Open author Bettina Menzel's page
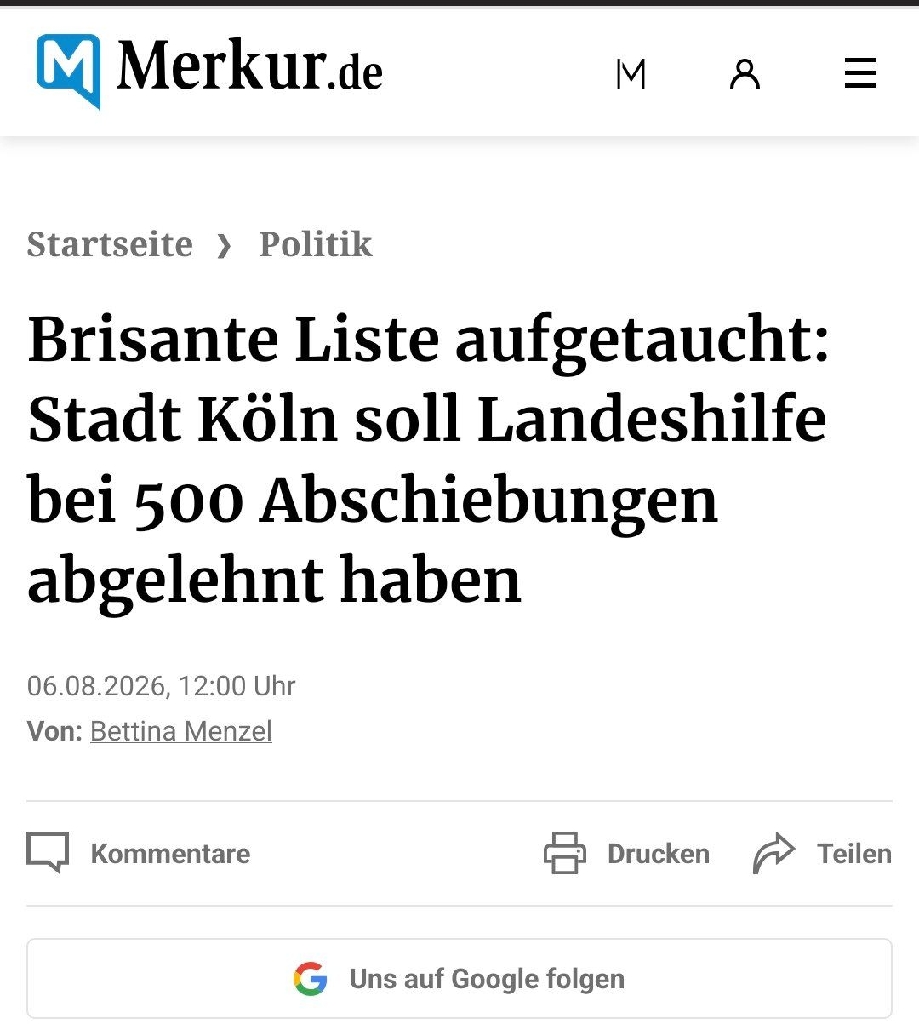Image resolution: width=919 pixels, height=1024 pixels. click(181, 731)
